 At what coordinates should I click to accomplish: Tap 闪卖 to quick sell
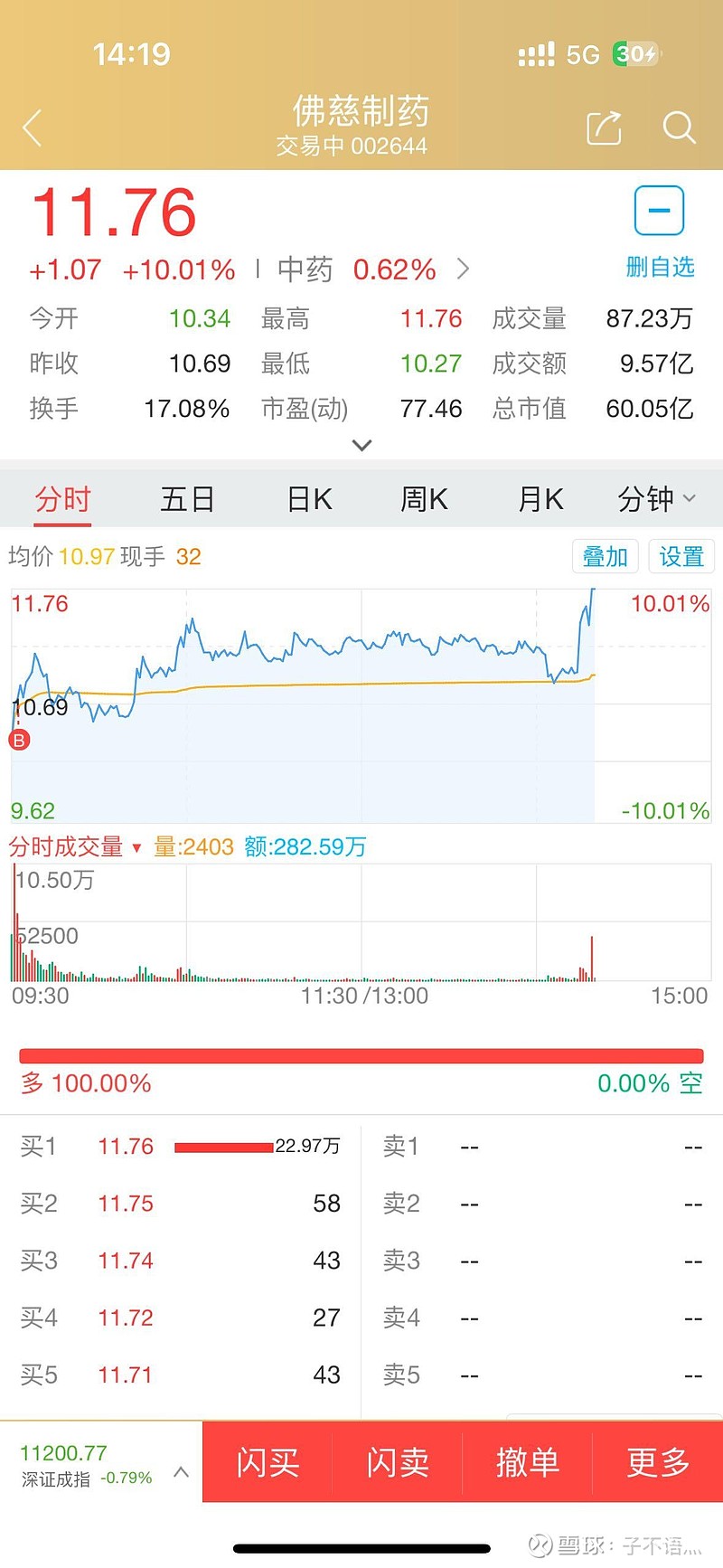[x=398, y=1462]
